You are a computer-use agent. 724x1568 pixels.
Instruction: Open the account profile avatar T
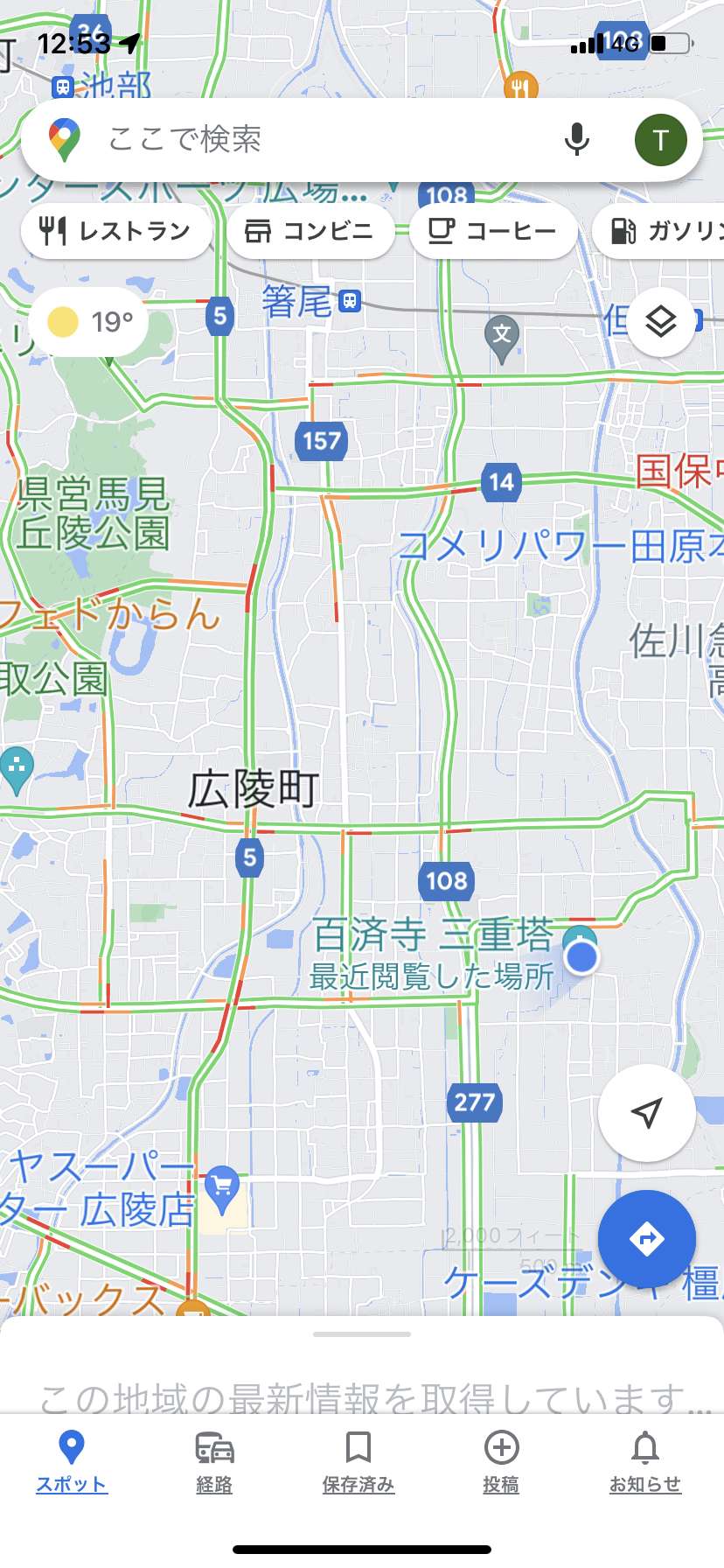tap(660, 140)
